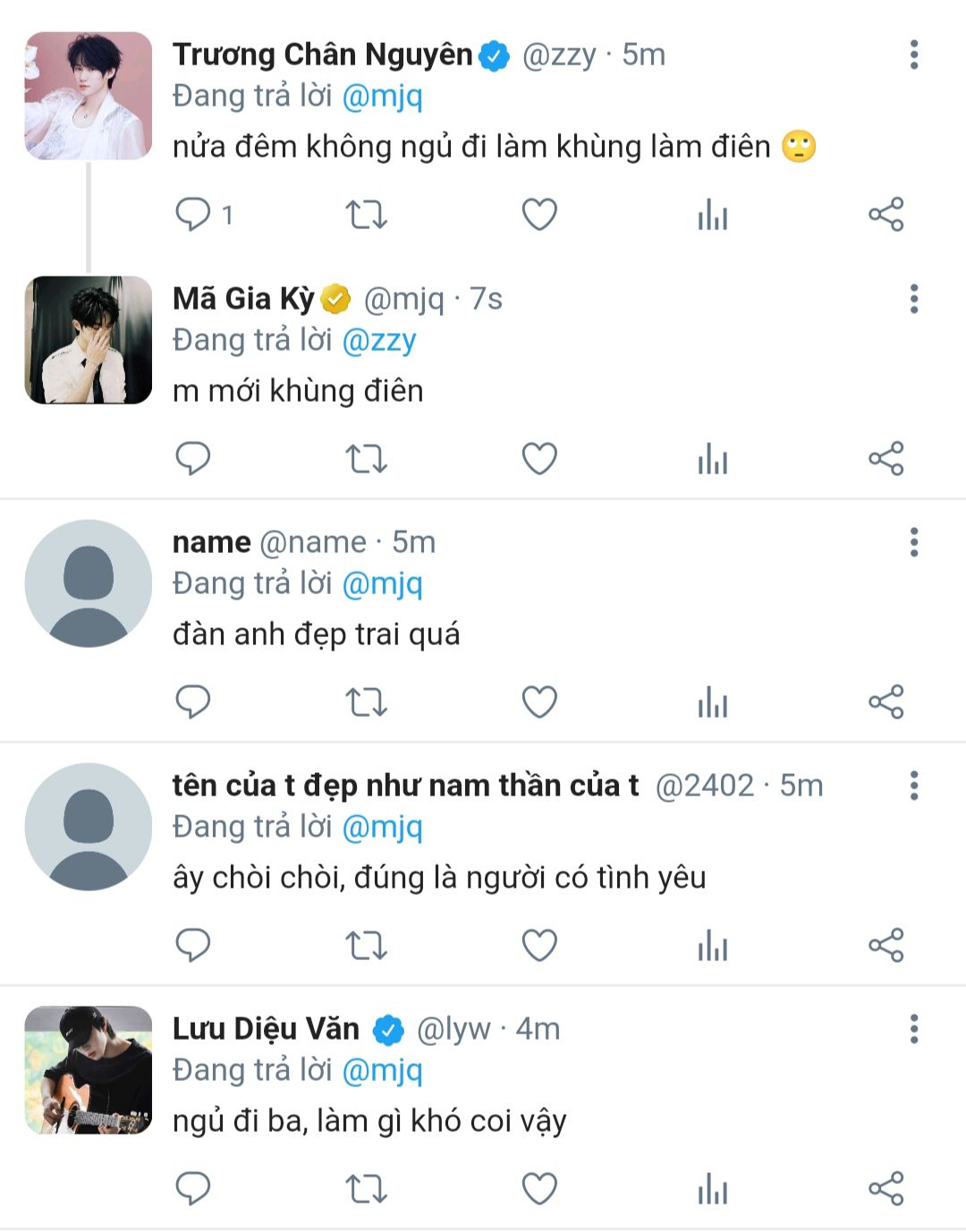
Task: Like the "đàn anh đẹp trai quá" reply
Action: click(539, 702)
